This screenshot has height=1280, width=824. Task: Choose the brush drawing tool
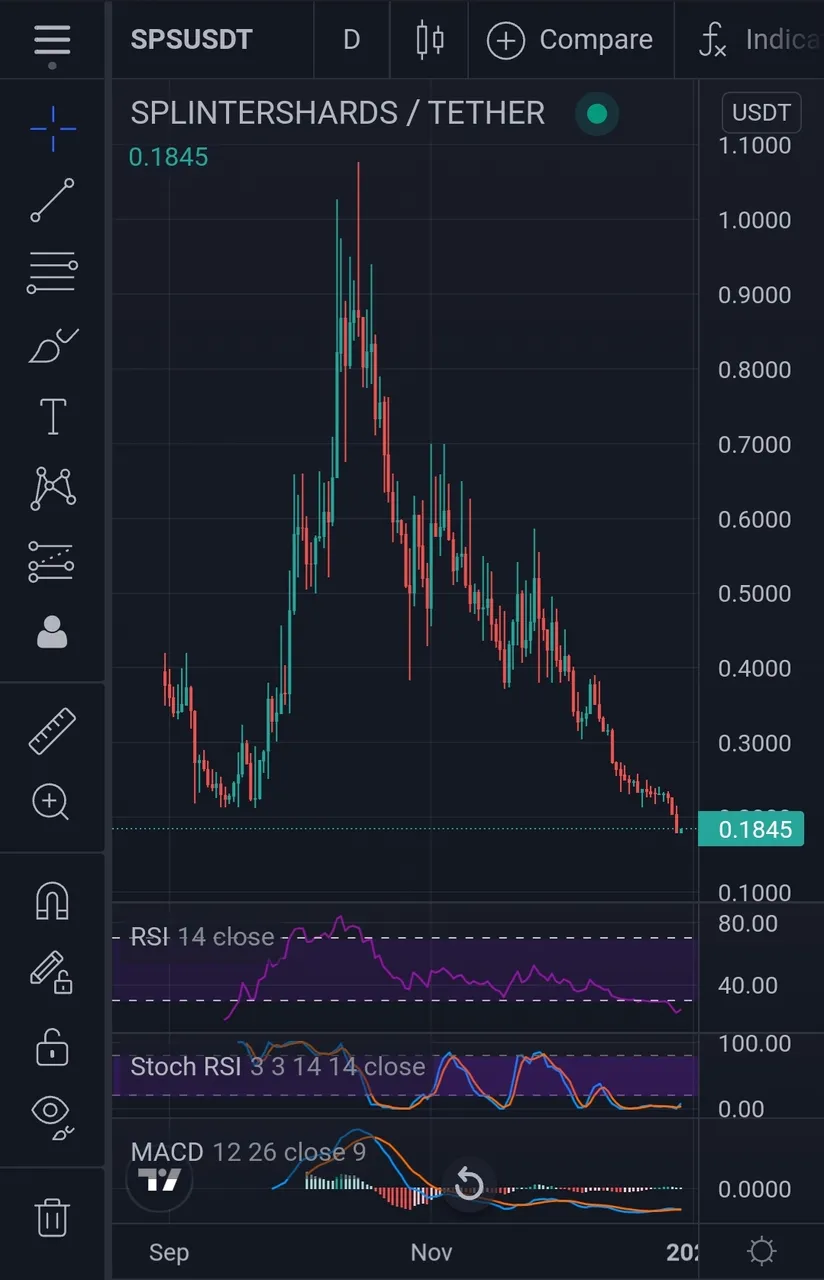click(x=52, y=345)
